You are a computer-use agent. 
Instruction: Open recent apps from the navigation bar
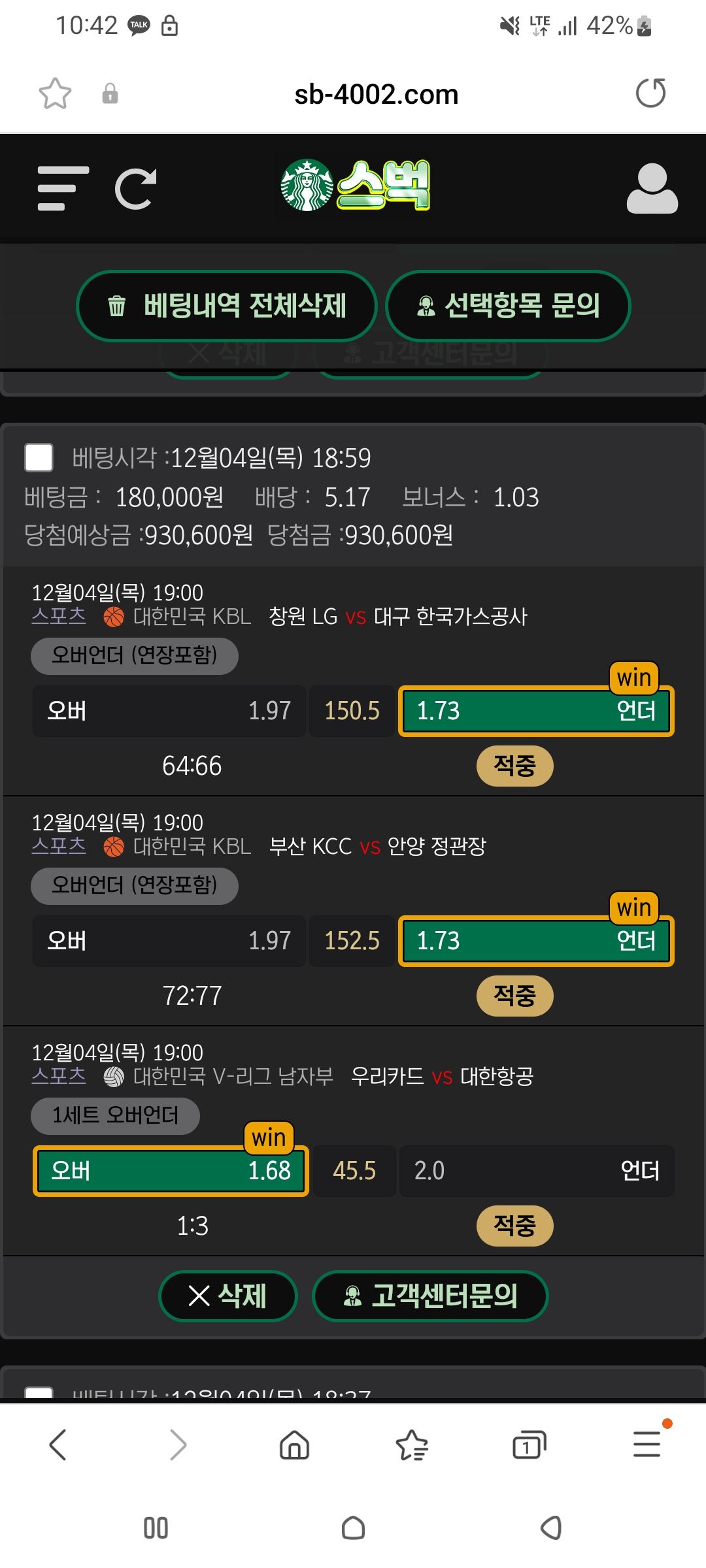(156, 1528)
